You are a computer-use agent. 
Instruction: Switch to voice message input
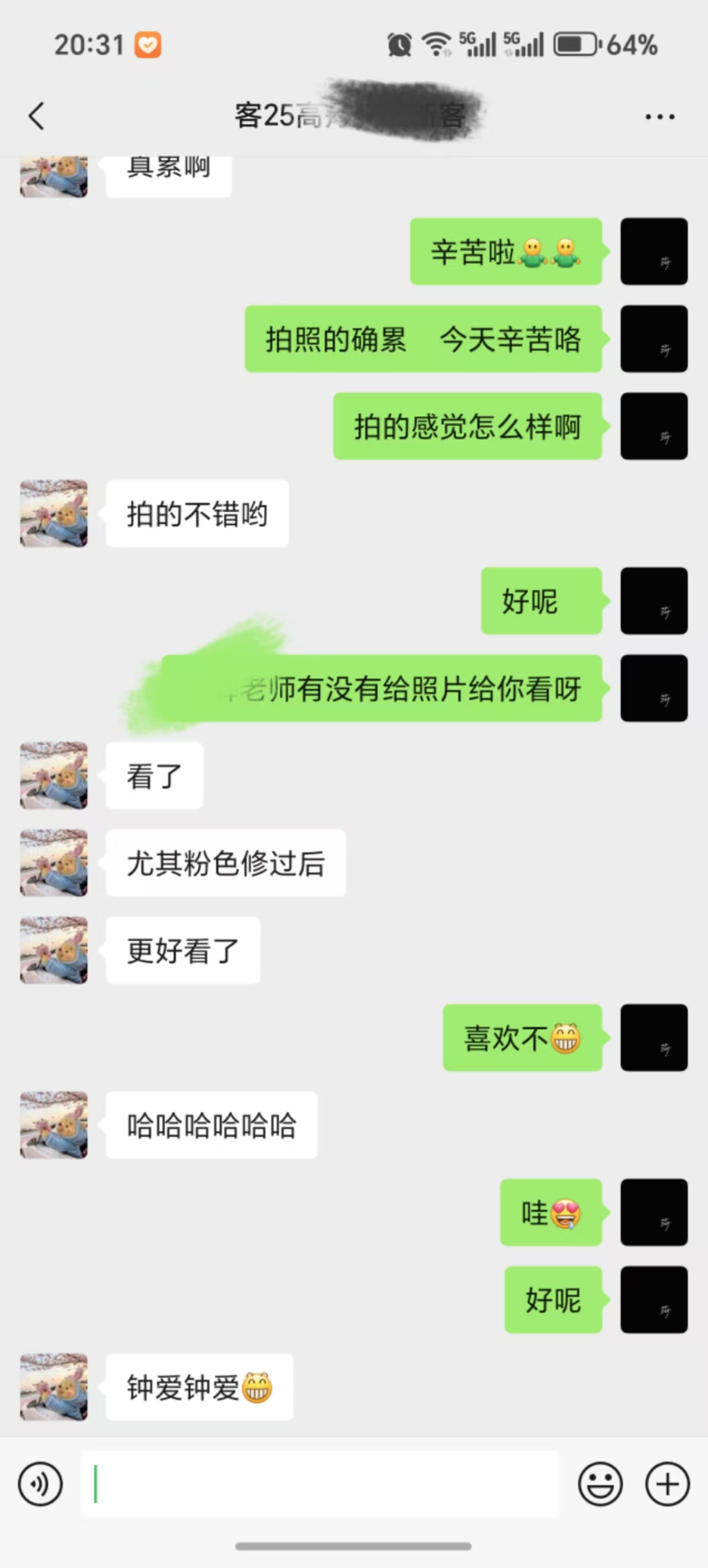(x=40, y=1484)
